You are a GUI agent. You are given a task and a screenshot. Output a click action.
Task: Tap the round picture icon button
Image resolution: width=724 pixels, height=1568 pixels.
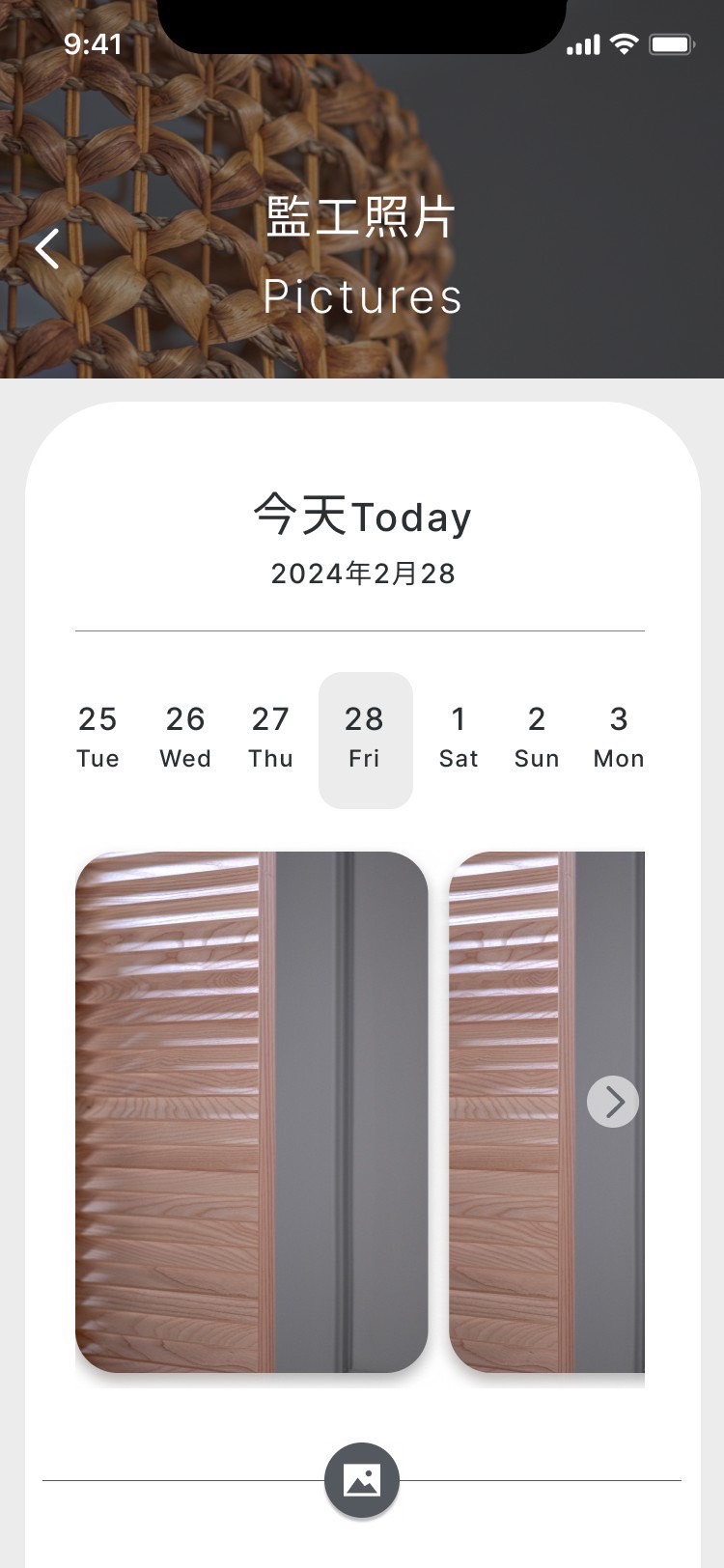click(x=362, y=1480)
